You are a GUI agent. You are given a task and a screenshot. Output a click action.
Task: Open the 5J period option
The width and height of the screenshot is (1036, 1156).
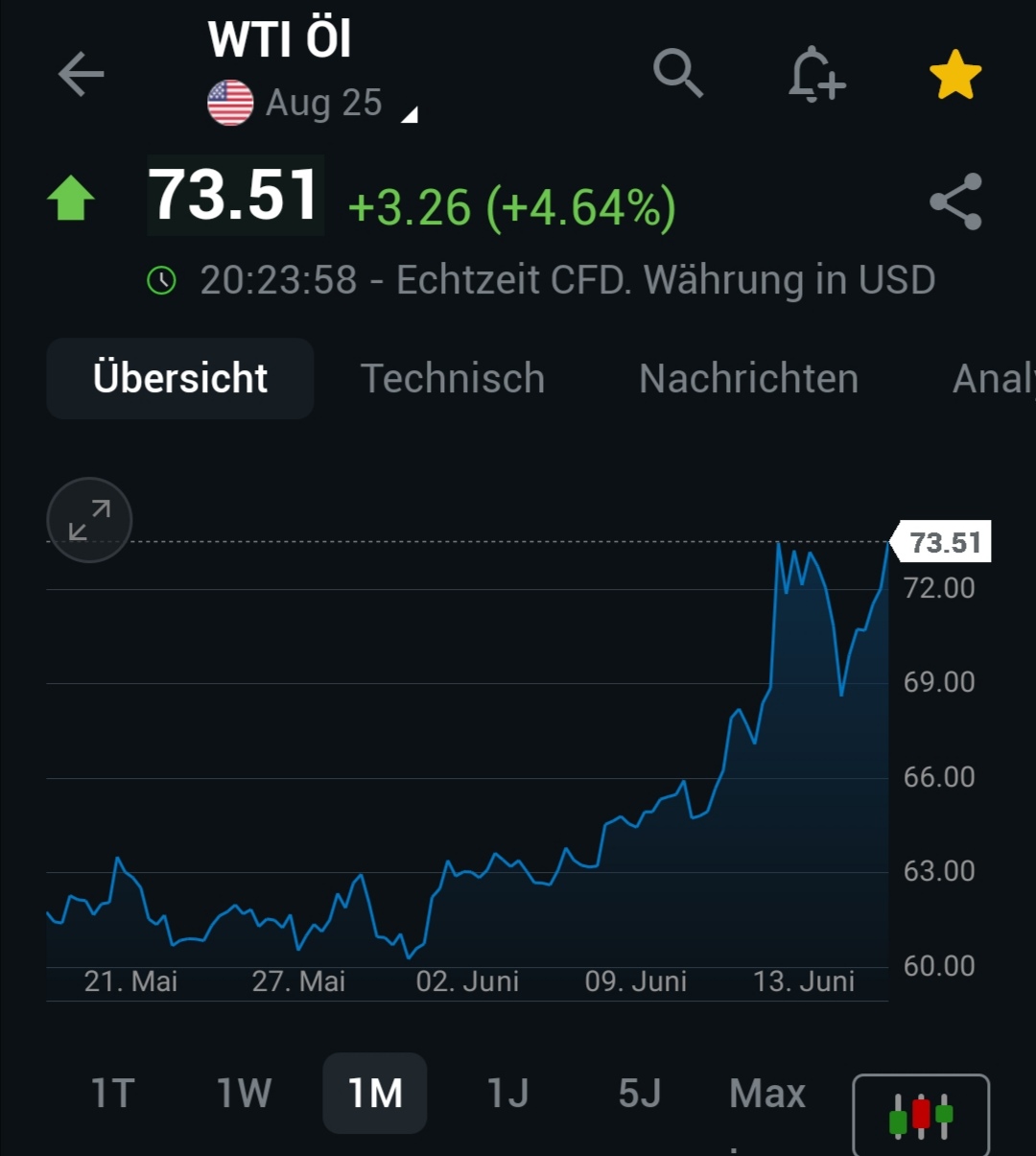click(637, 1093)
